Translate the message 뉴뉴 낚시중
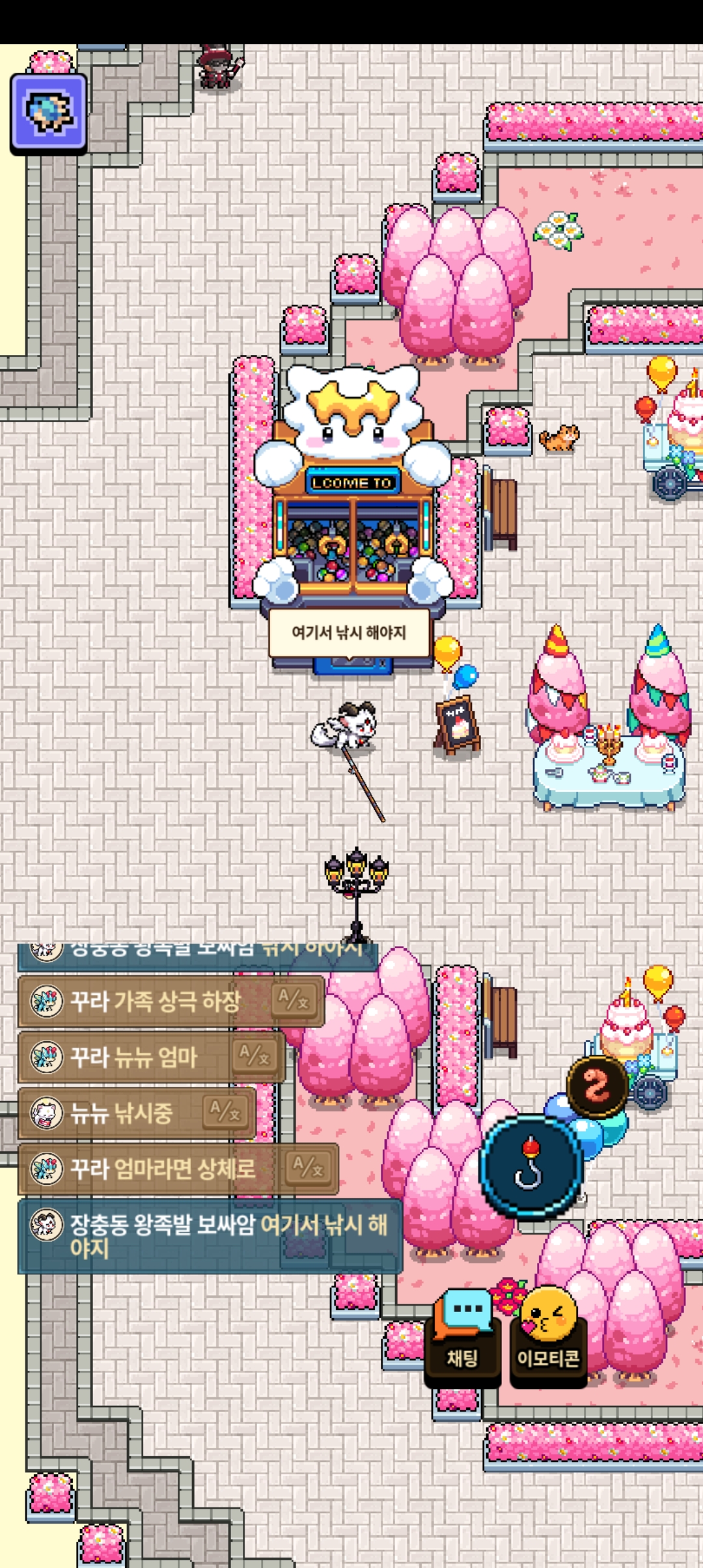Screen dimensions: 703x1568 (225, 1110)
